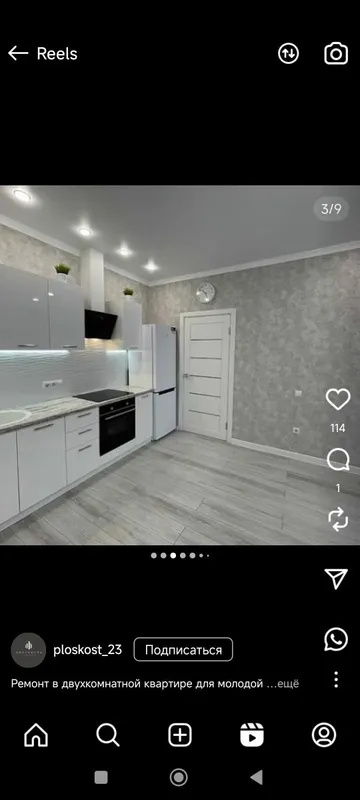
Task: Open ploskost_23 profile
Action: 87,649
